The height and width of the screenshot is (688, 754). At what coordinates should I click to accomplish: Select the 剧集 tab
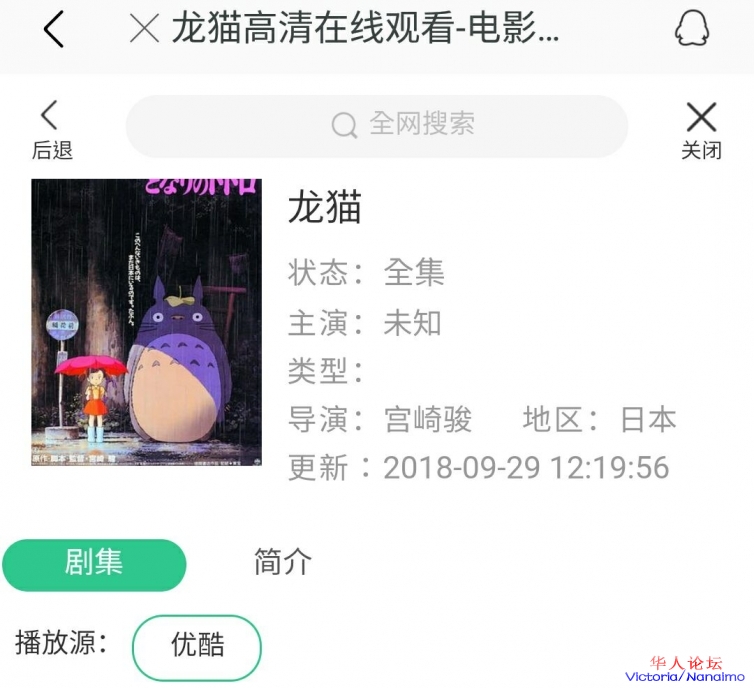94,564
